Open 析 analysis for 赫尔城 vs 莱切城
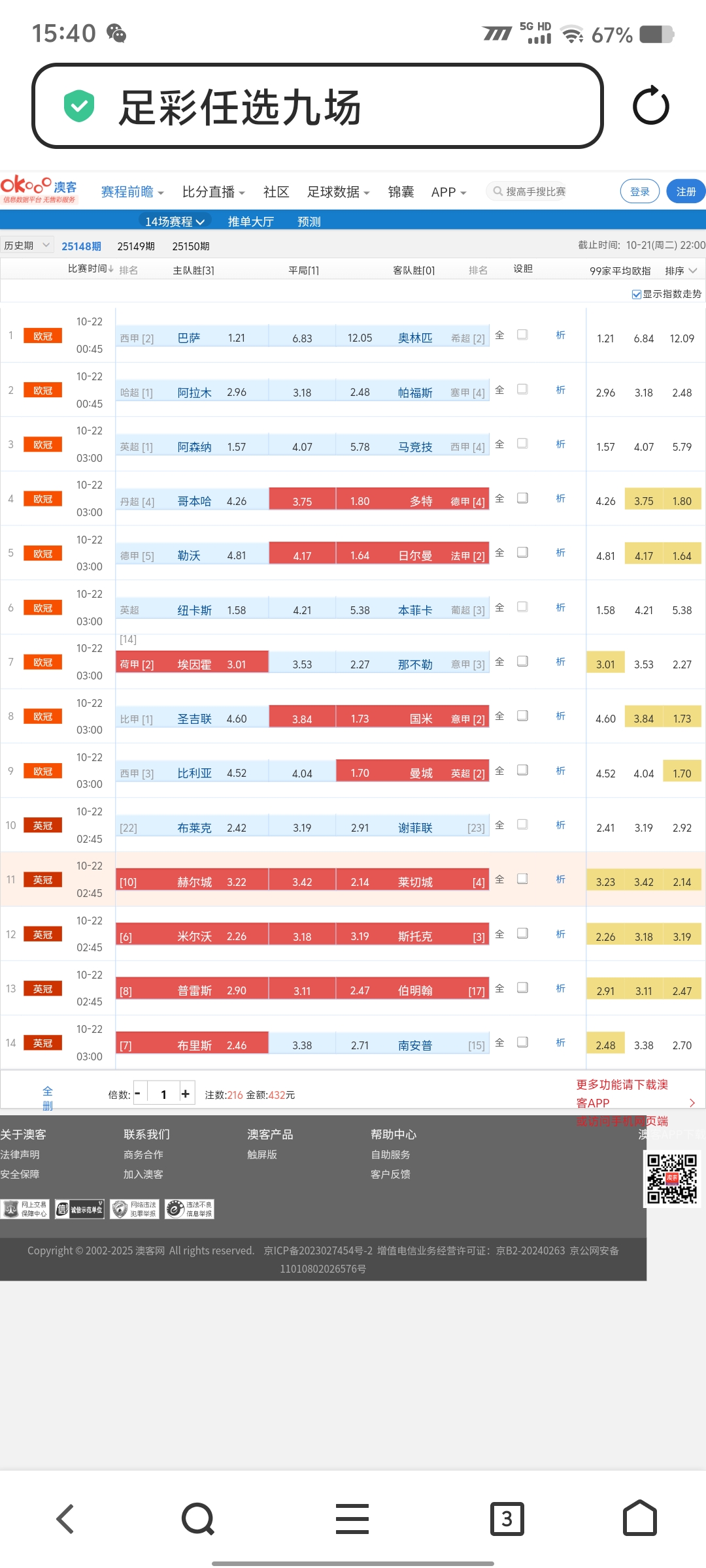This screenshot has height=1568, width=706. [560, 879]
